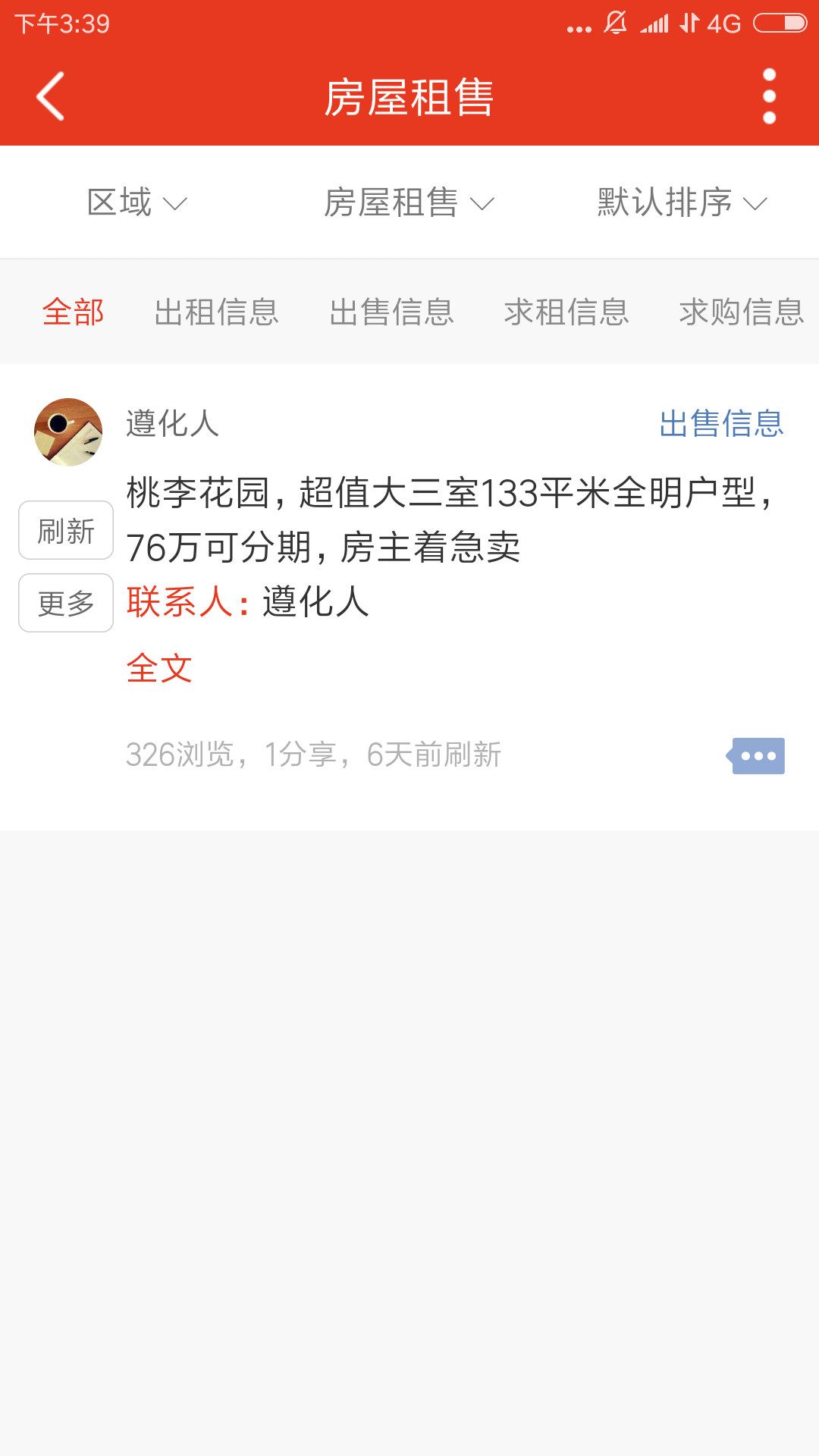This screenshot has width=819, height=1456.
Task: Open 遵化人's profile avatar
Action: (68, 432)
